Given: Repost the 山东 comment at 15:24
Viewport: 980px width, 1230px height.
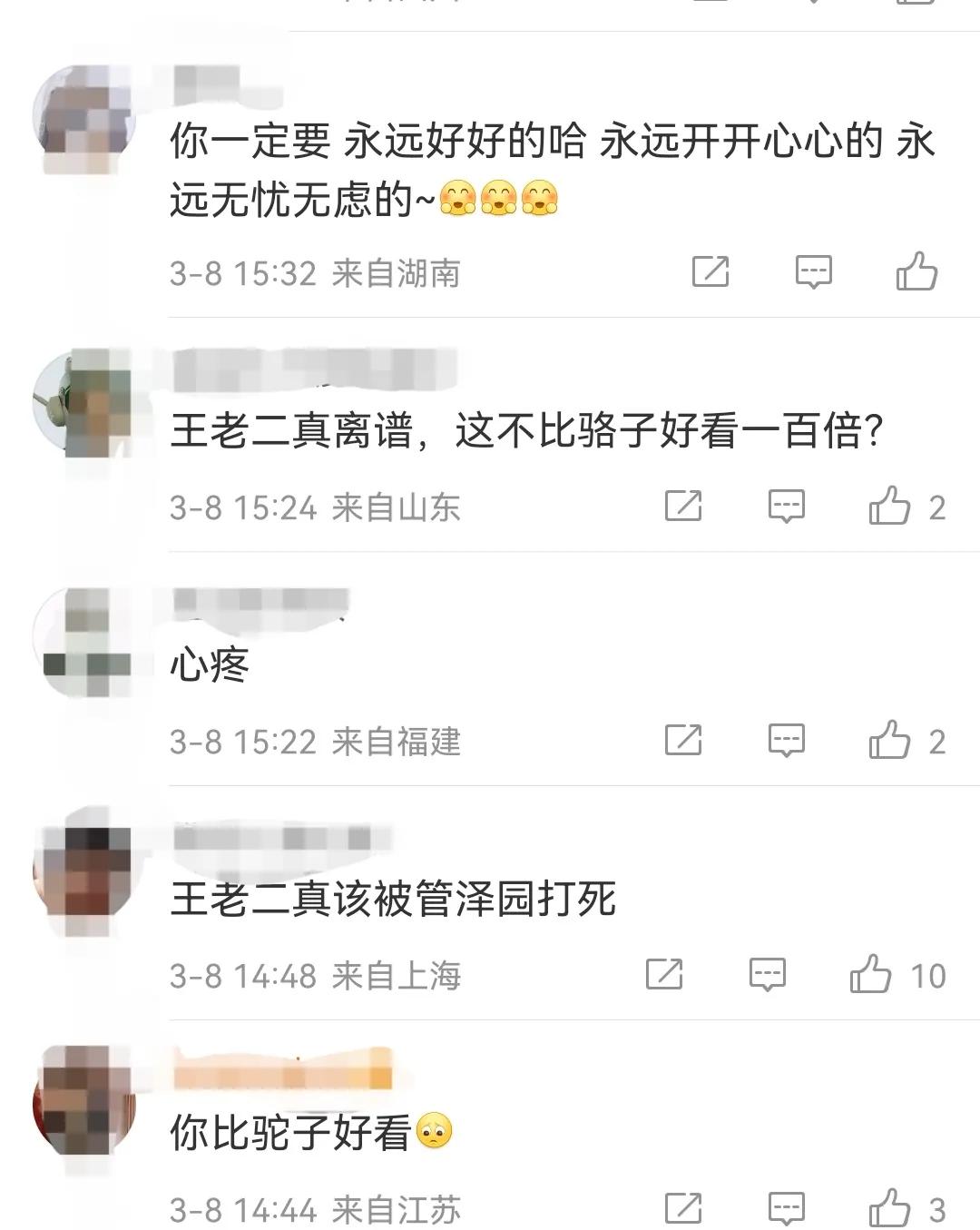Looking at the screenshot, I should click(682, 506).
